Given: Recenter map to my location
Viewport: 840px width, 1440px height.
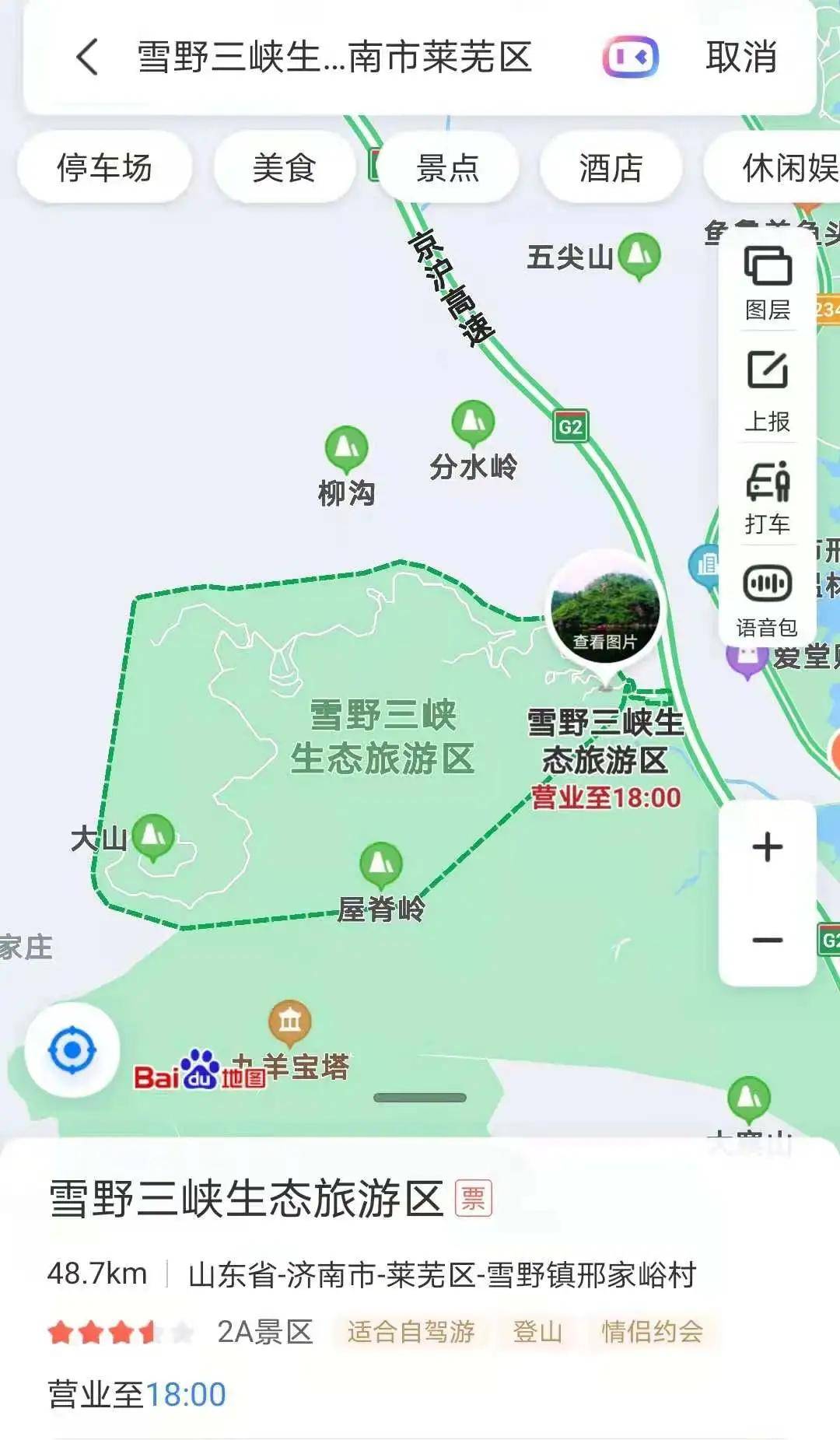Looking at the screenshot, I should [72, 1050].
